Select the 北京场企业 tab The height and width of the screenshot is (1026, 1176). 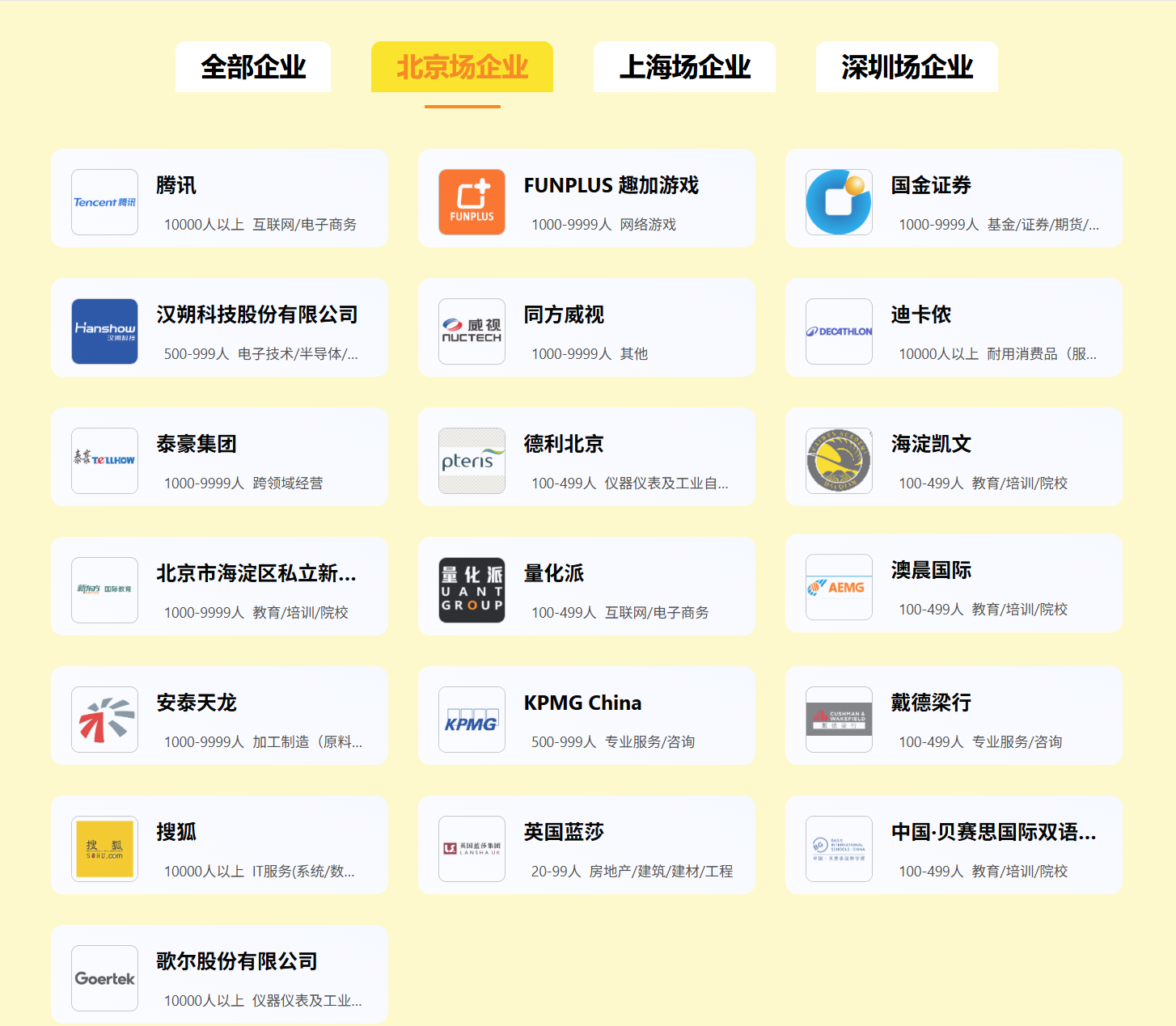pyautogui.click(x=462, y=67)
